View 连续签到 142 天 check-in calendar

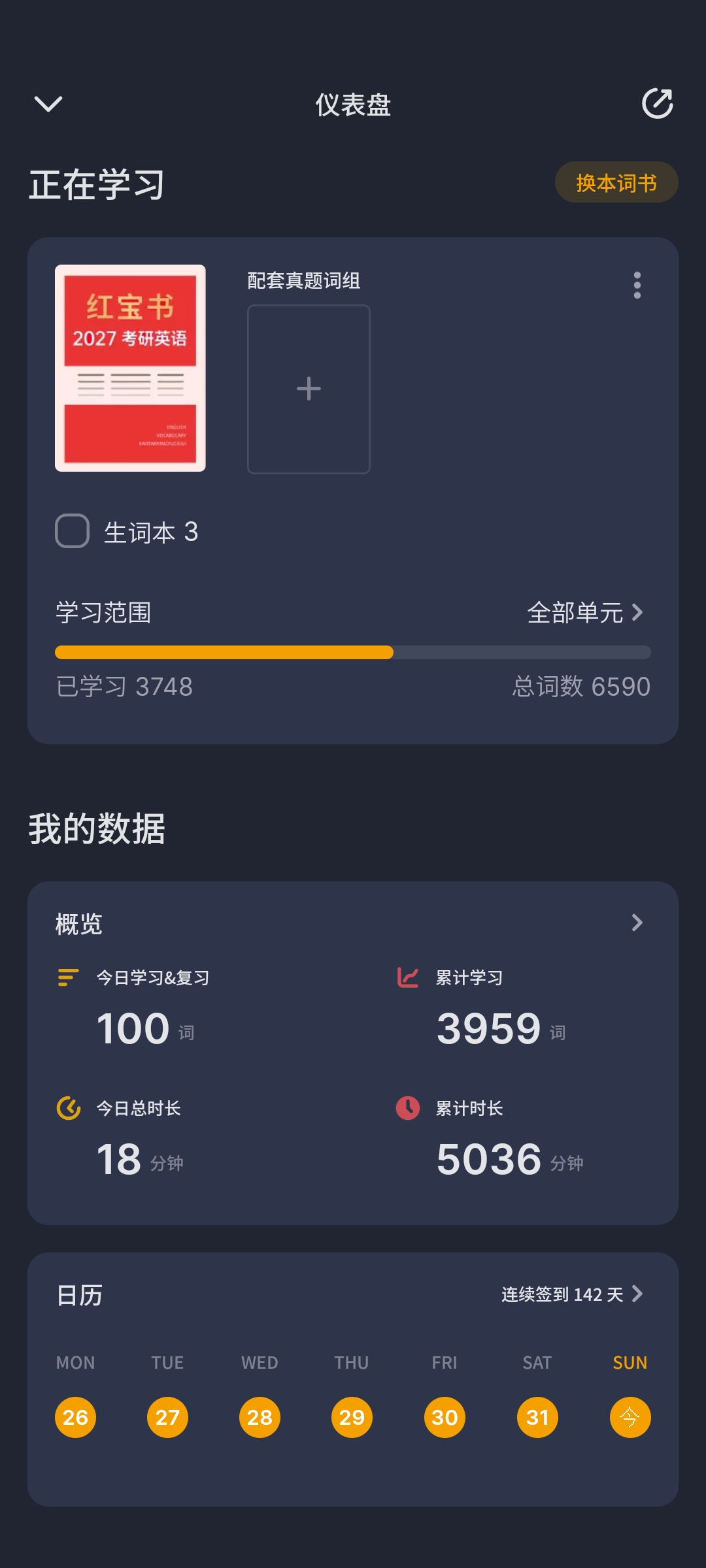(x=571, y=1294)
